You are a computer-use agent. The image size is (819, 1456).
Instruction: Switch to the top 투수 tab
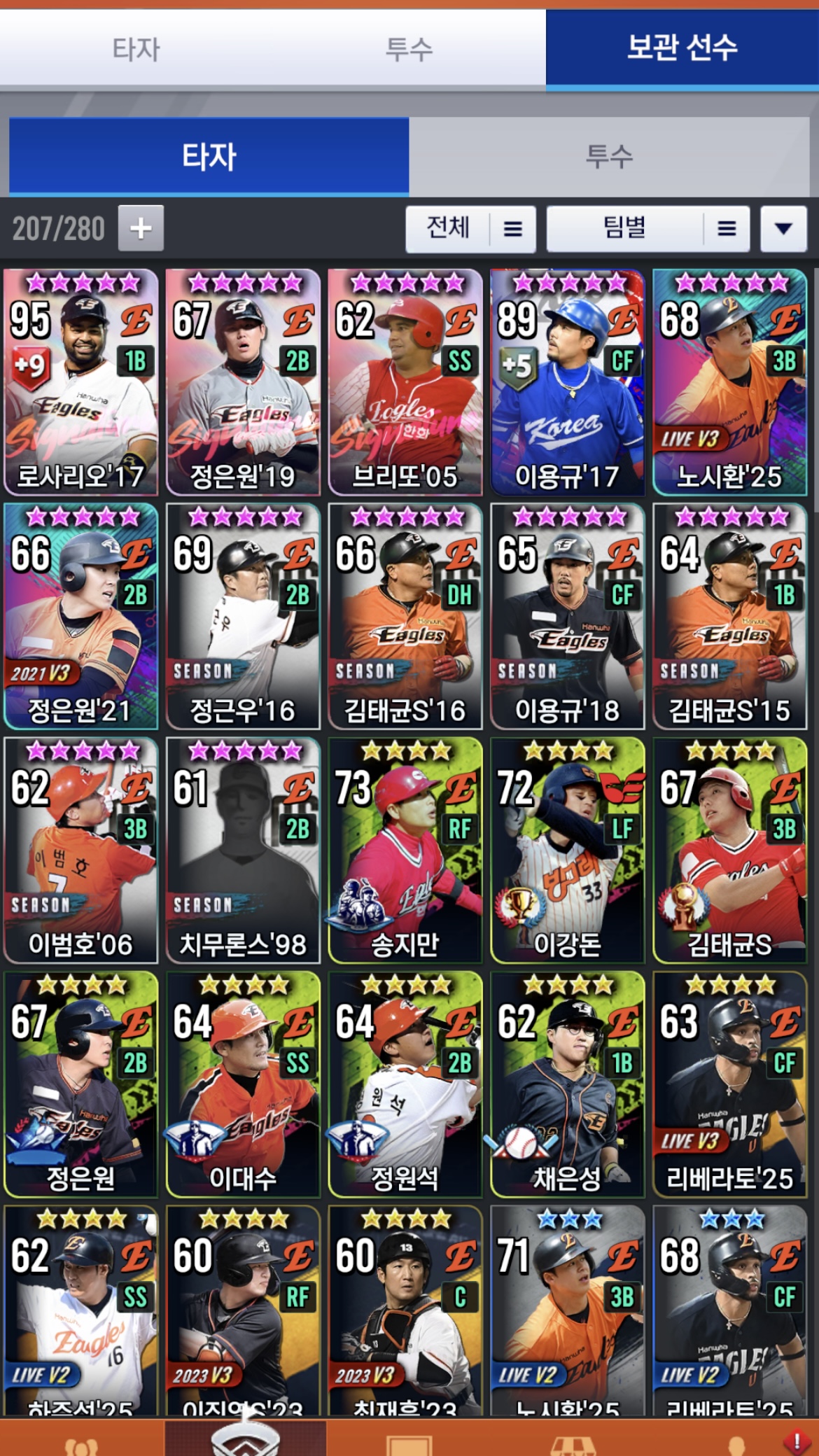tap(409, 49)
